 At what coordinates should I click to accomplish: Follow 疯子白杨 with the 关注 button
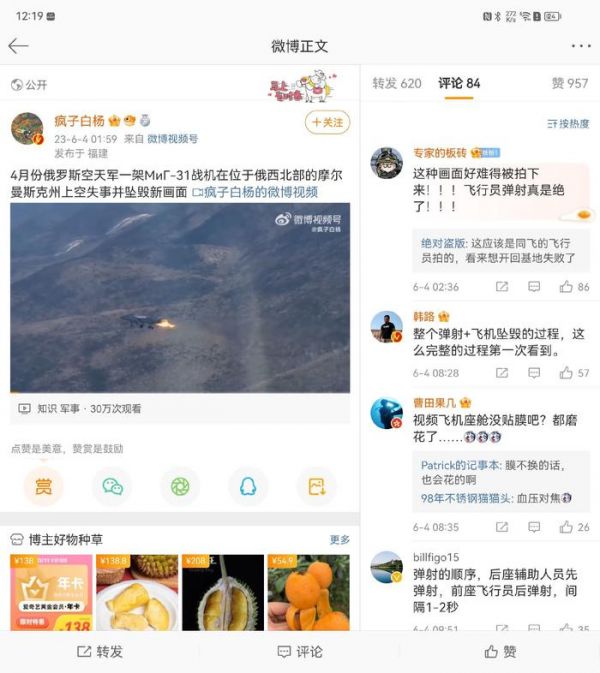pyautogui.click(x=327, y=122)
